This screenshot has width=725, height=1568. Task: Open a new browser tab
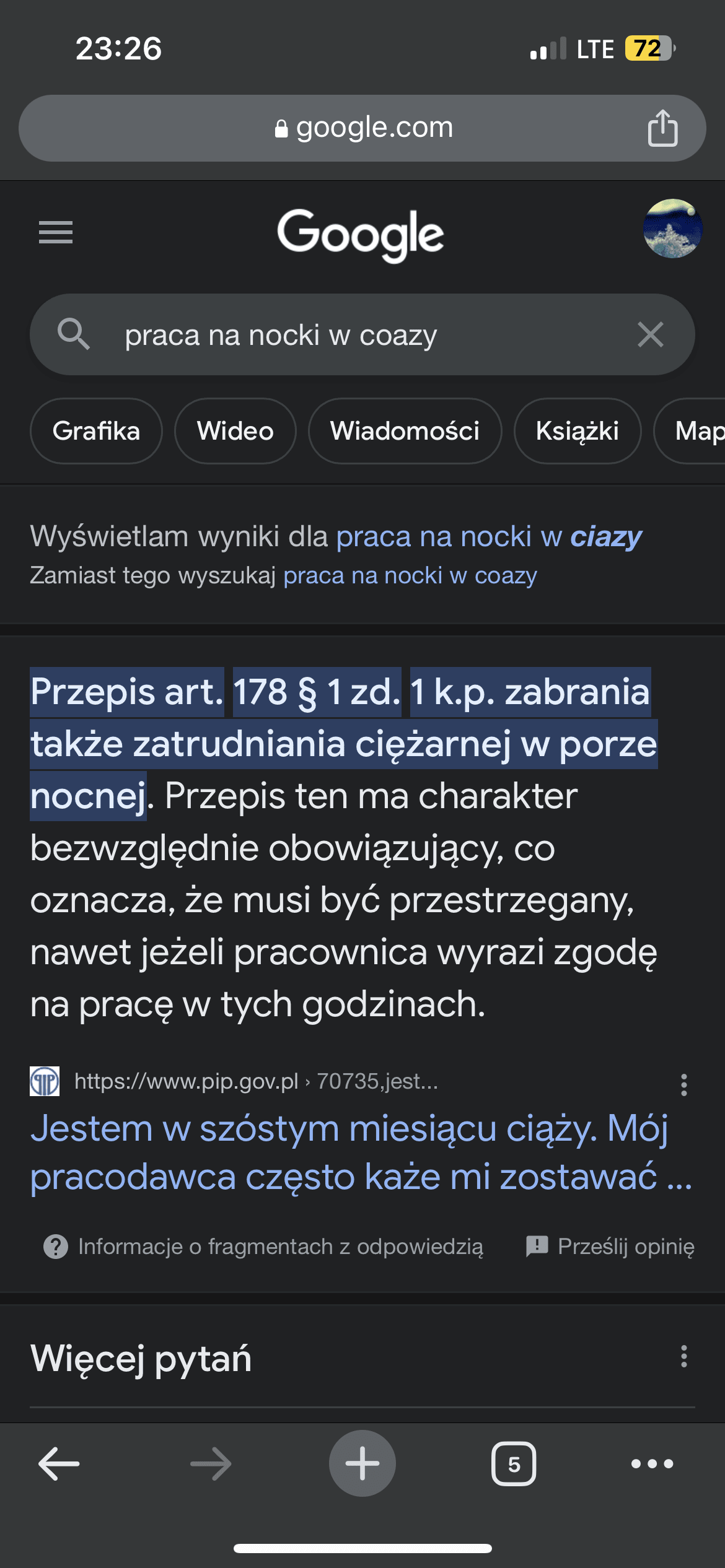362,1463
